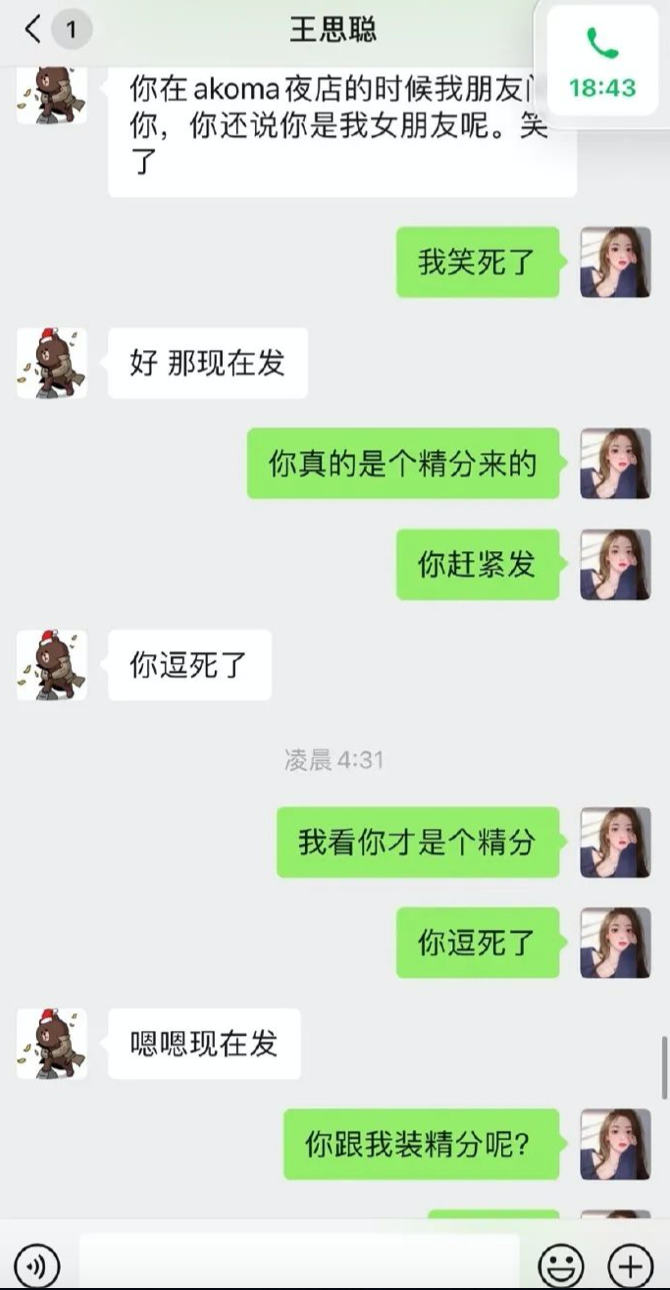
Task: Open sender avatar next to 好 那现在发
Action: (52, 363)
